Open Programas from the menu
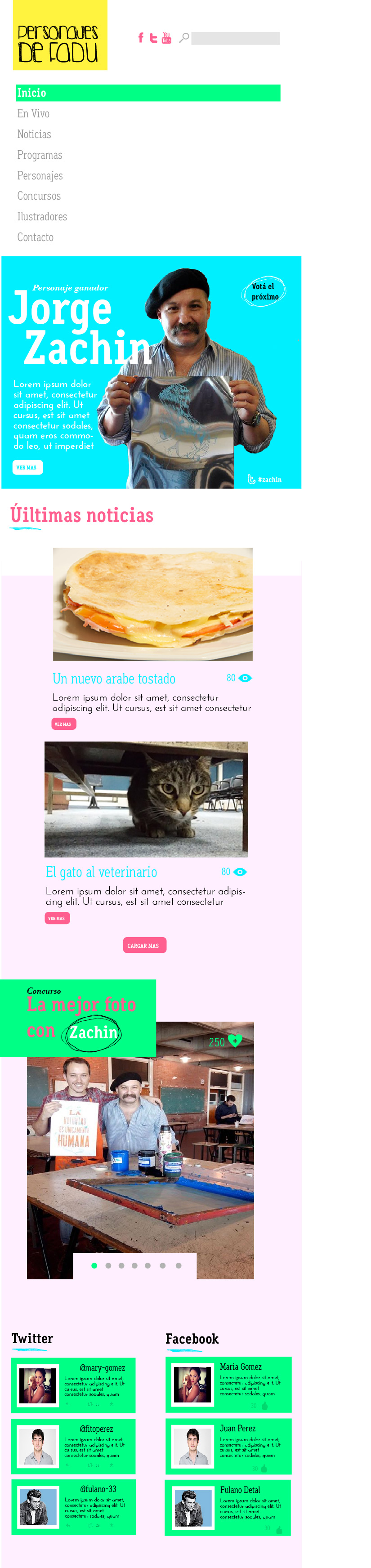 (40, 155)
